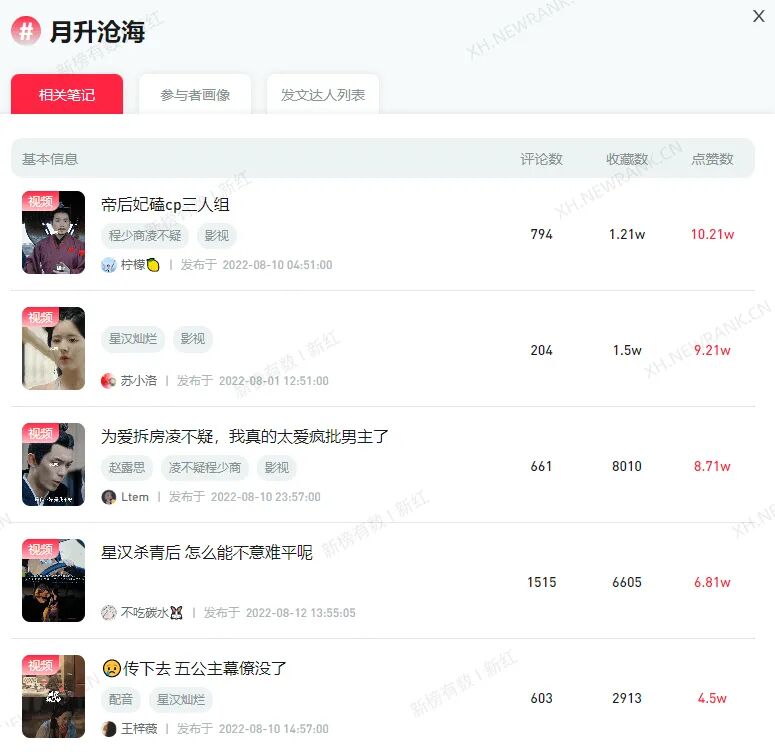
Task: Tap the 配音 tag chip
Action: (x=121, y=700)
